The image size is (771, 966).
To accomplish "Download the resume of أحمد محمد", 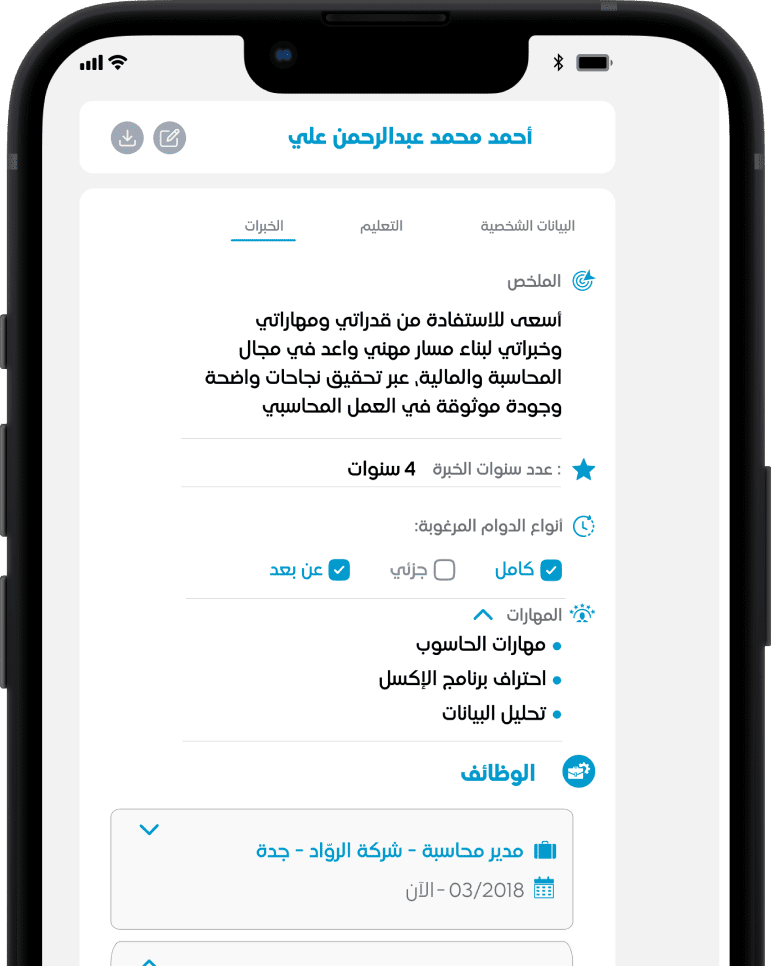I will [x=127, y=138].
